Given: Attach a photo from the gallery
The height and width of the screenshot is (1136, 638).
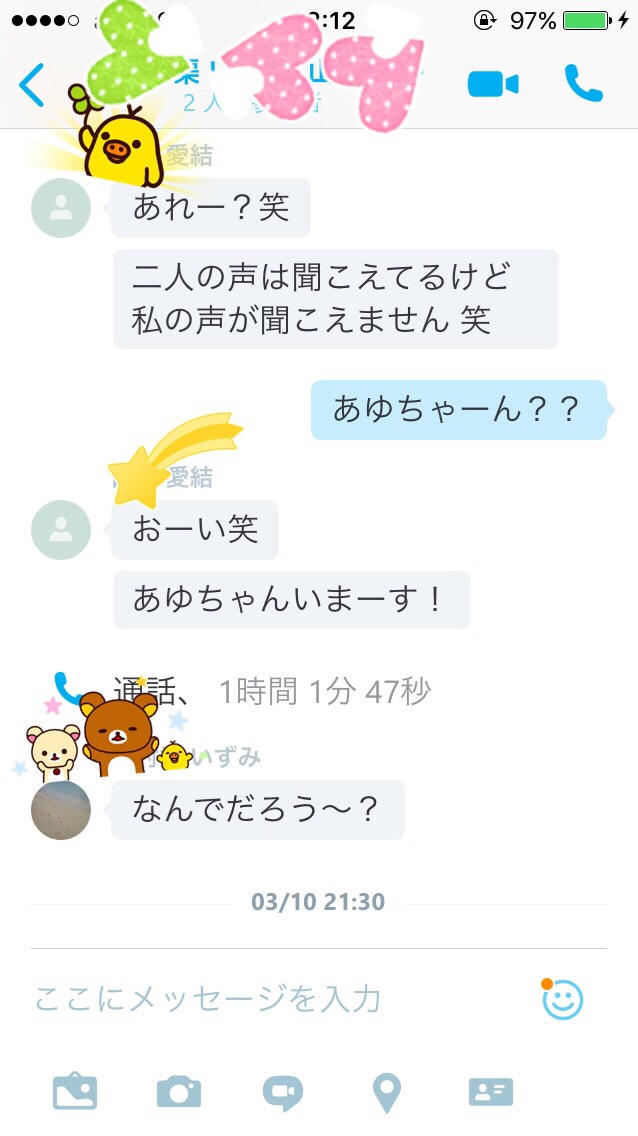Looking at the screenshot, I should click(x=75, y=1091).
